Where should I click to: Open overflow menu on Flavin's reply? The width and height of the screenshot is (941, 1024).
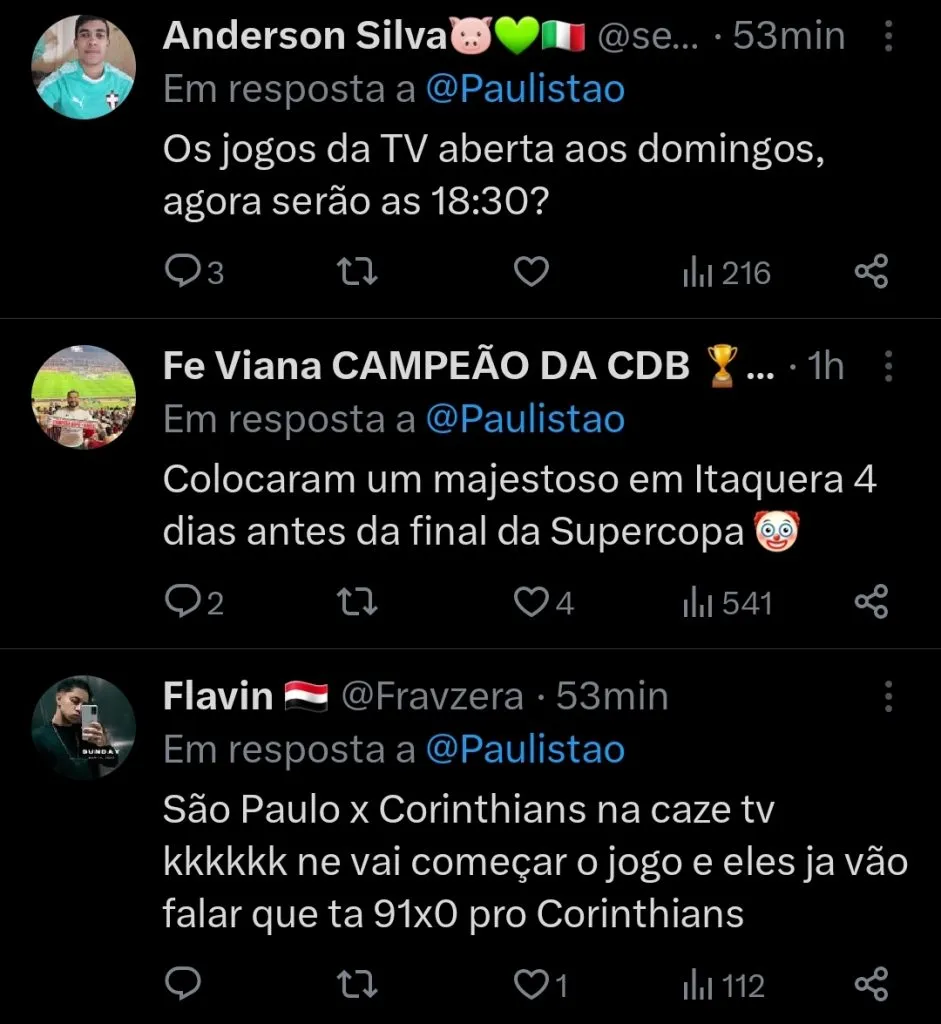[889, 697]
